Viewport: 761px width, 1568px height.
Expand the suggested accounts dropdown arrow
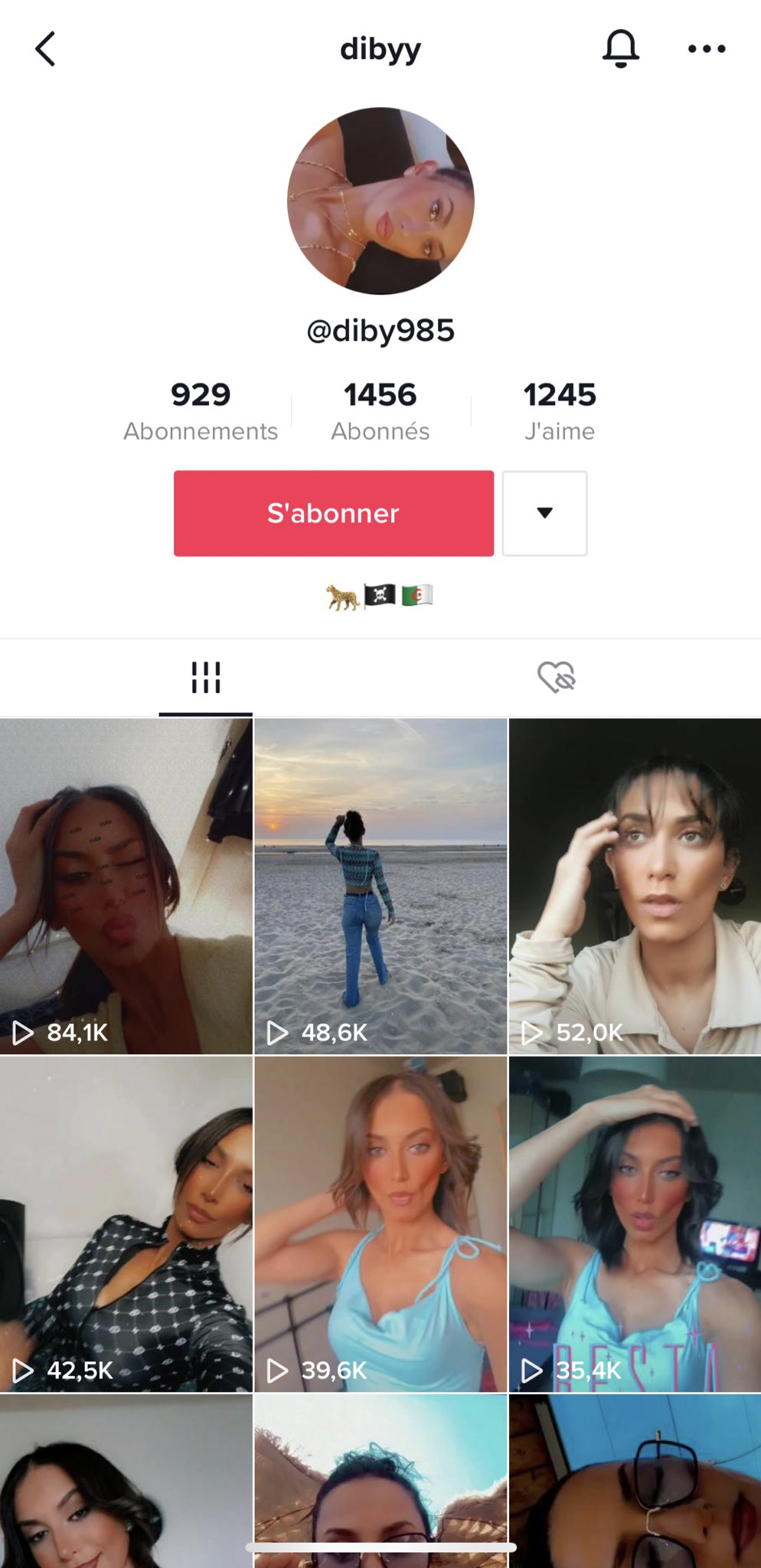(x=544, y=513)
